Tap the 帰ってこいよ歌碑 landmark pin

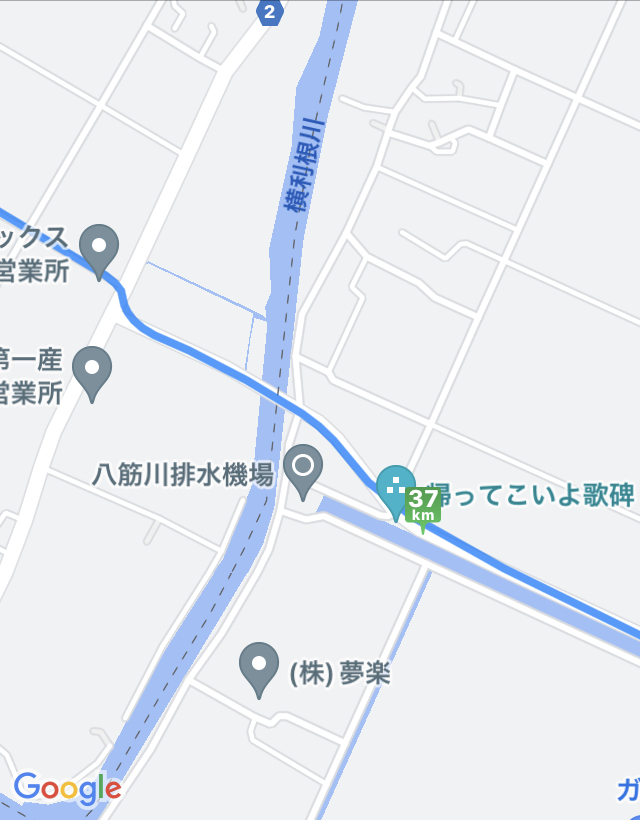tap(396, 488)
